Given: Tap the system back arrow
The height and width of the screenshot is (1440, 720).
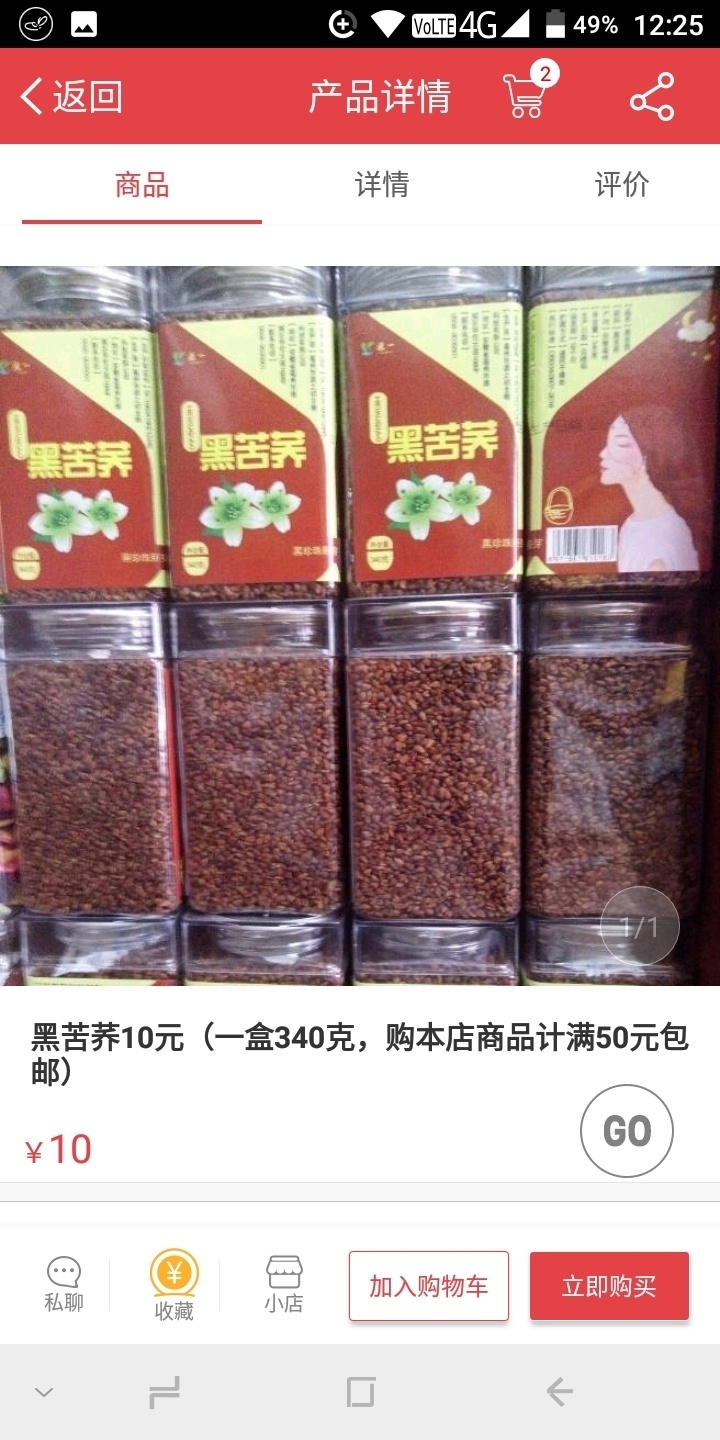Looking at the screenshot, I should [x=559, y=1391].
